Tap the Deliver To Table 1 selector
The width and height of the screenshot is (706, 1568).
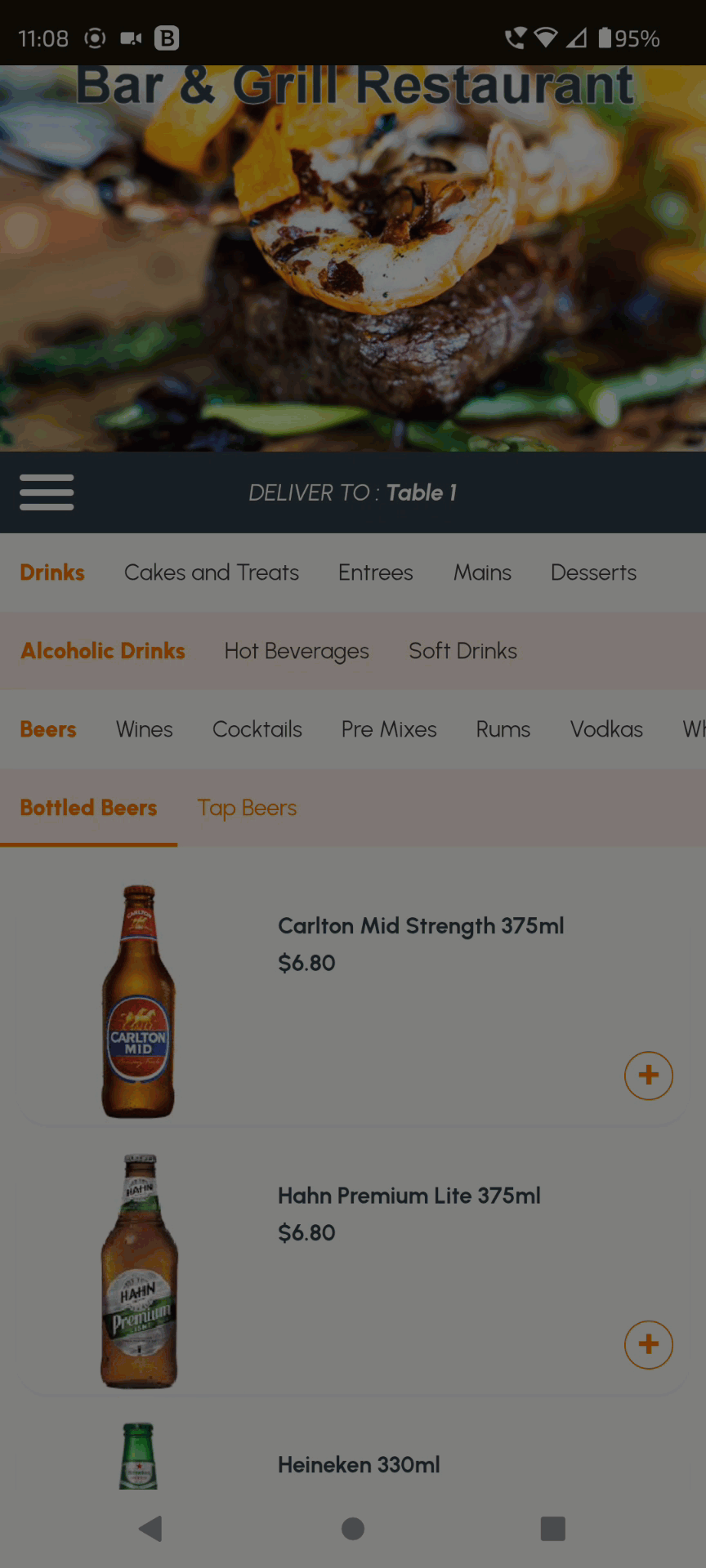[353, 492]
